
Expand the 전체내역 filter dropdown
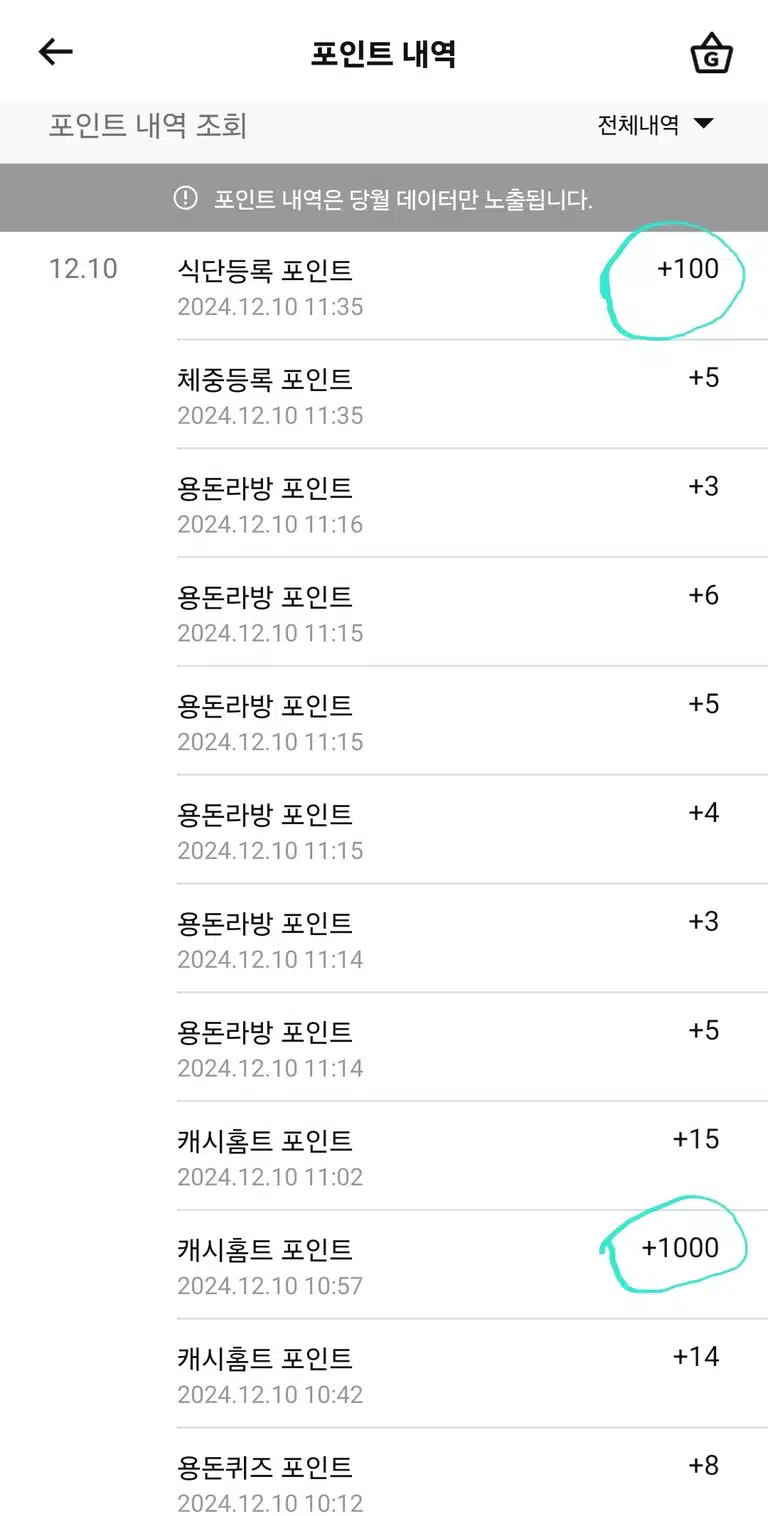coord(655,125)
